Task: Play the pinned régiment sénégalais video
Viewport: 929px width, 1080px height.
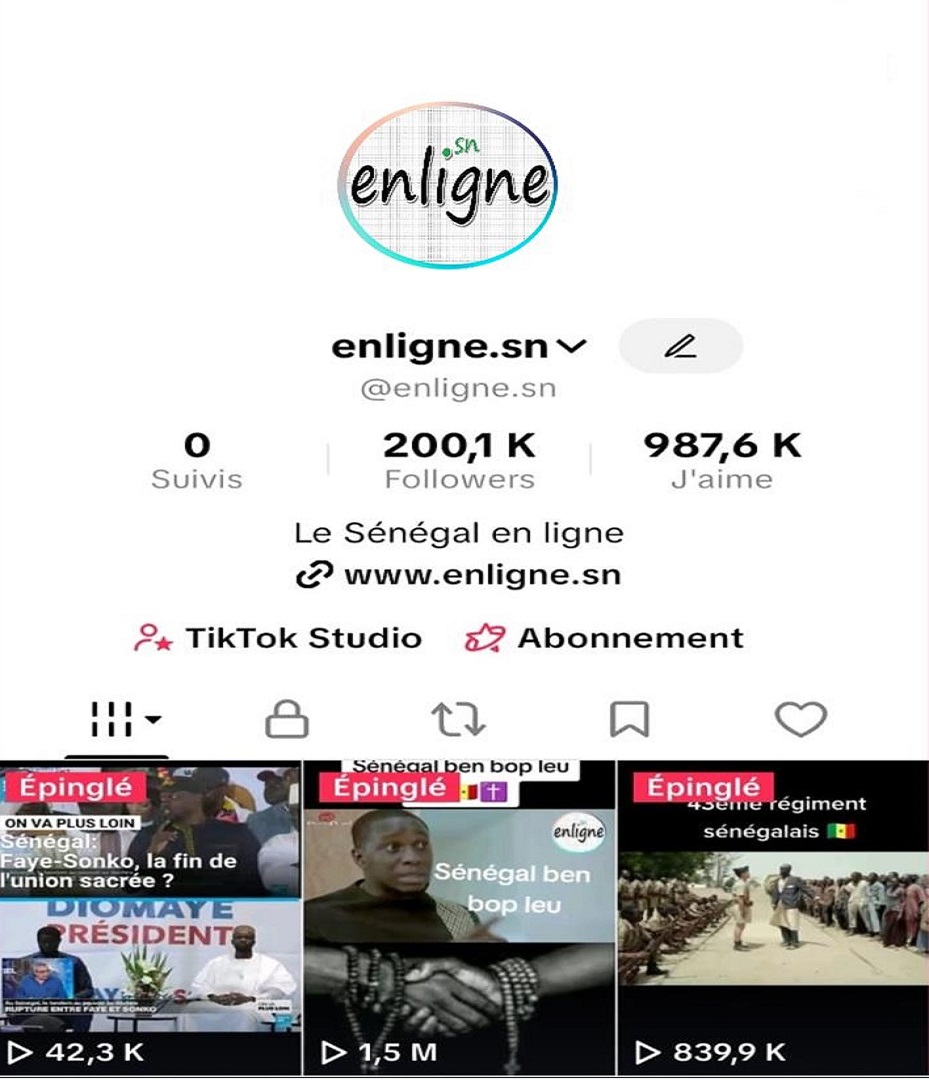Action: 772,915
